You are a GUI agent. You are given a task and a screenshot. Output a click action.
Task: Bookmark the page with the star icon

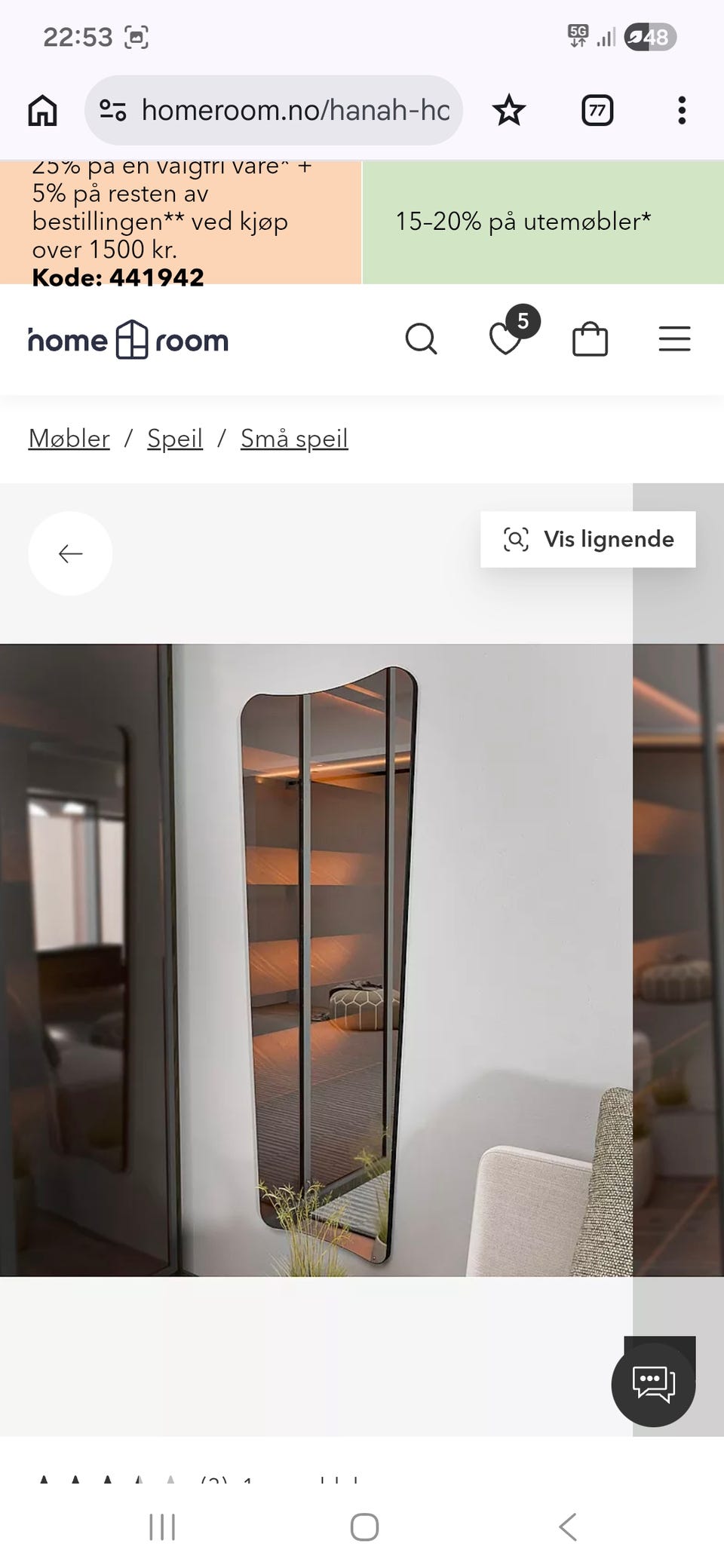510,110
